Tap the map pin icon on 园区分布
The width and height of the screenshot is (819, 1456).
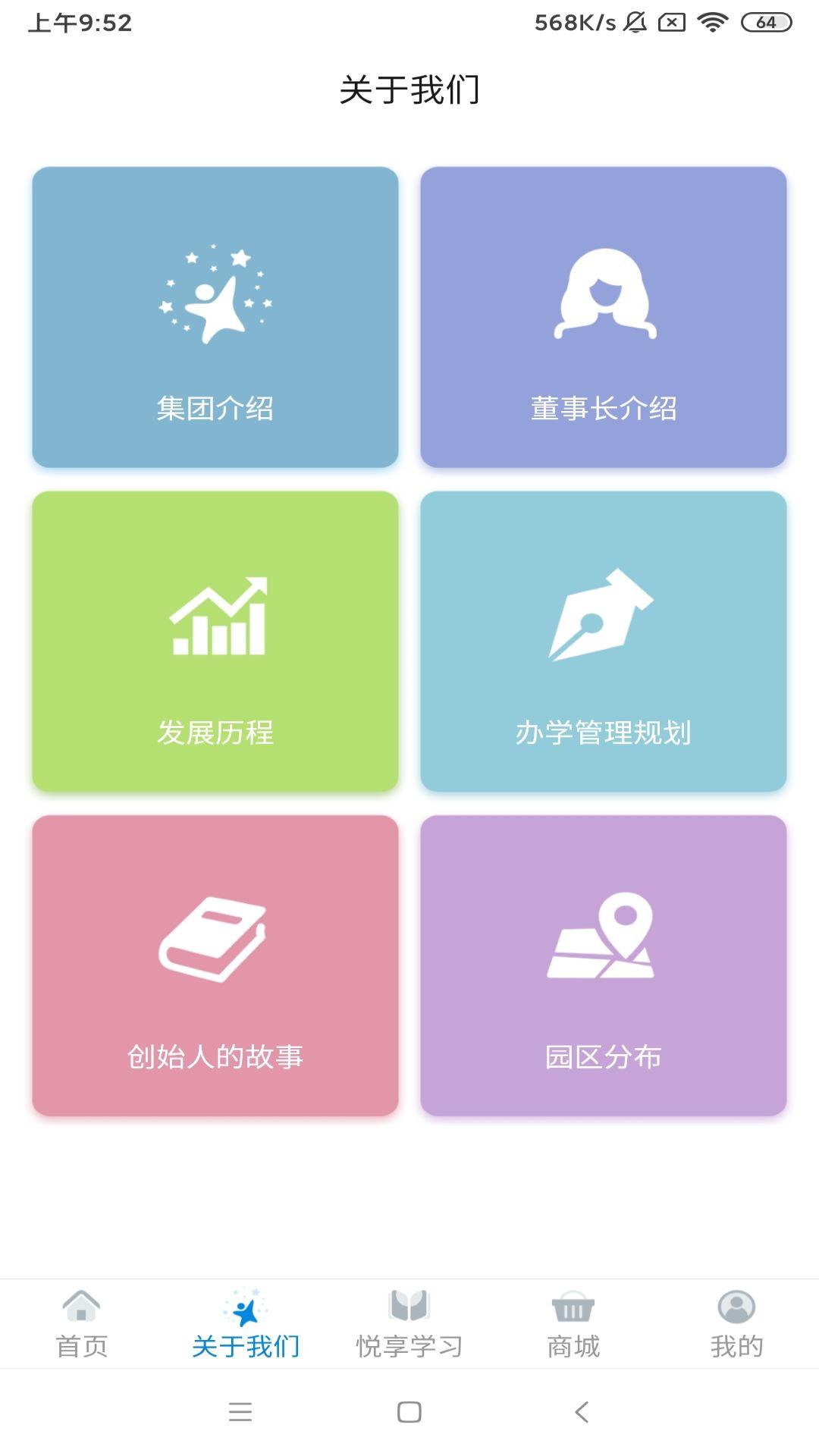(x=604, y=940)
